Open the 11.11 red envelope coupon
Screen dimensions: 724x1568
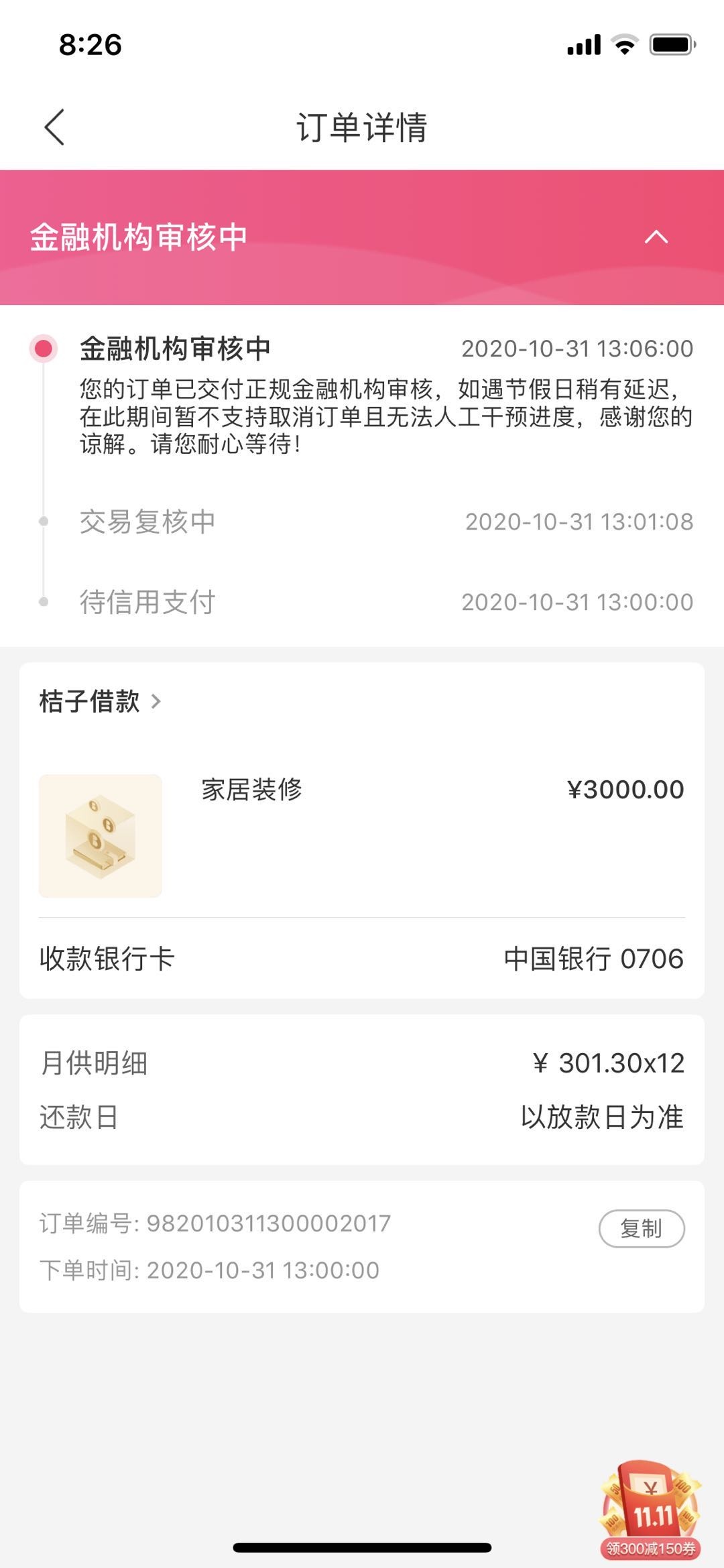tap(650, 1509)
